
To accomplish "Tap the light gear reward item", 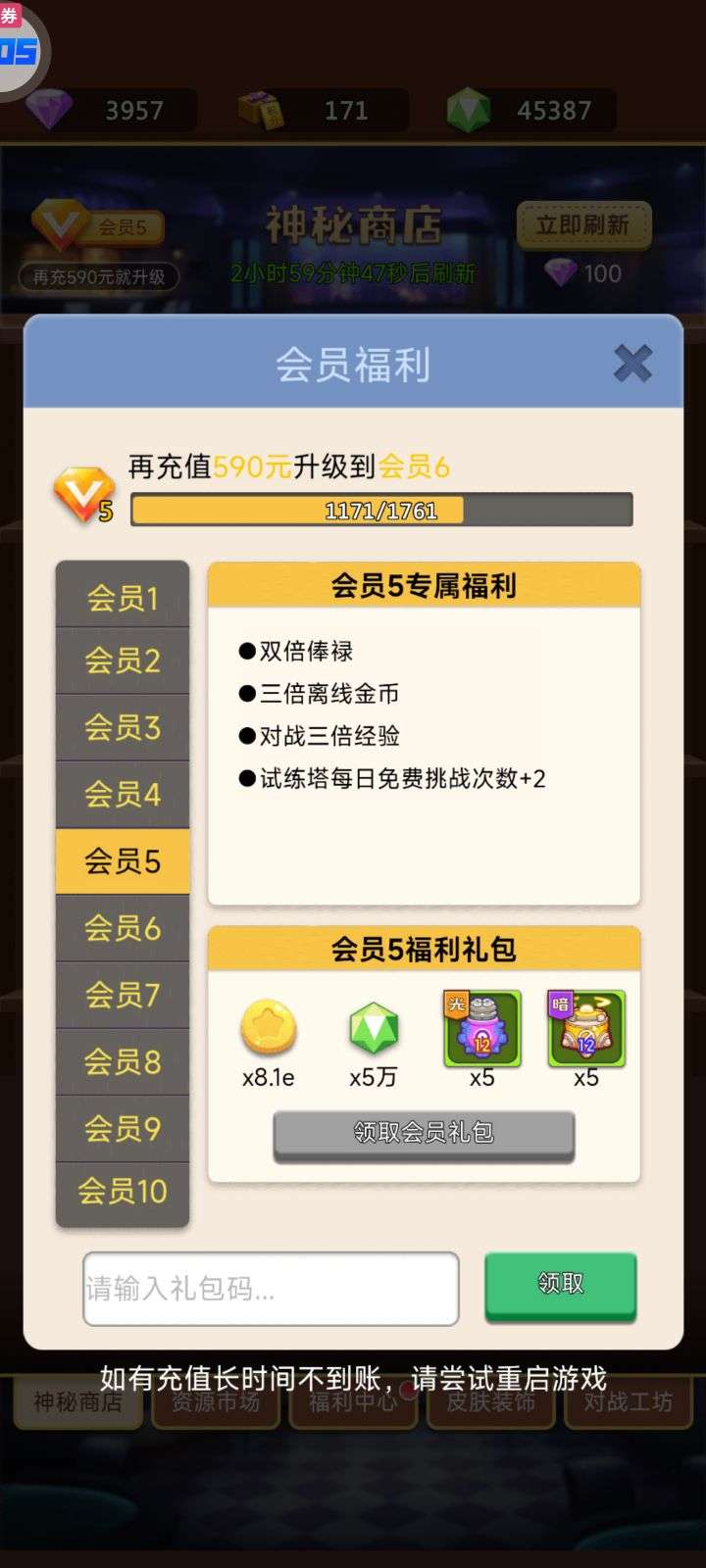I will 481,1029.
